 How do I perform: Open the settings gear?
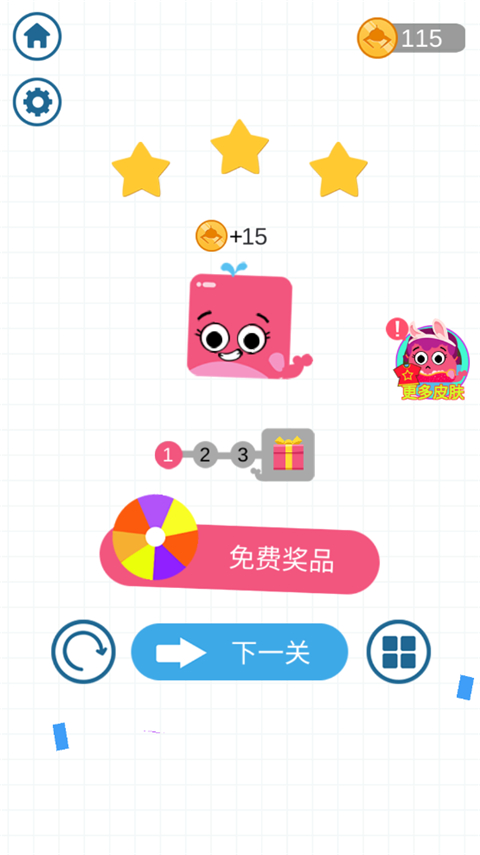click(37, 102)
